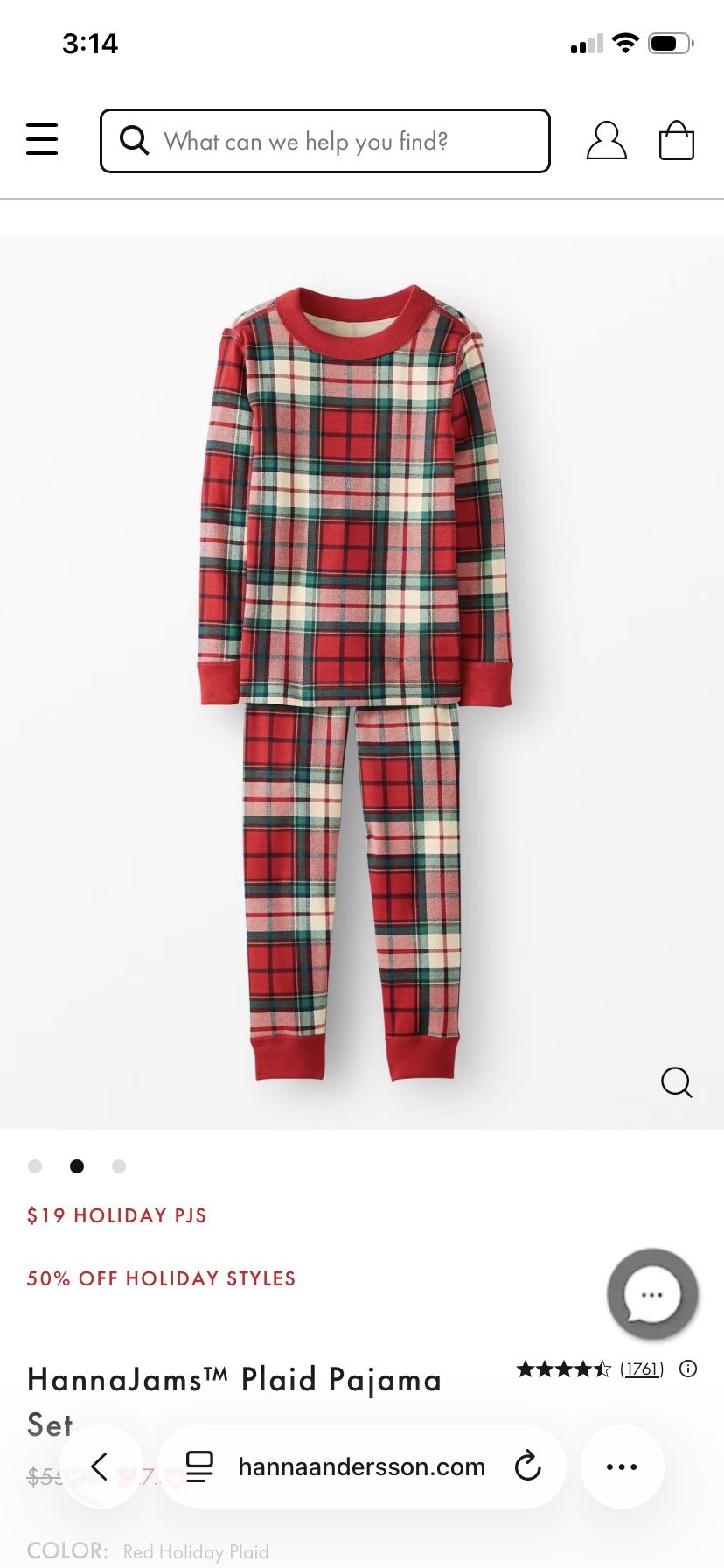
Task: Open the hamburger navigation menu
Action: [x=42, y=139]
